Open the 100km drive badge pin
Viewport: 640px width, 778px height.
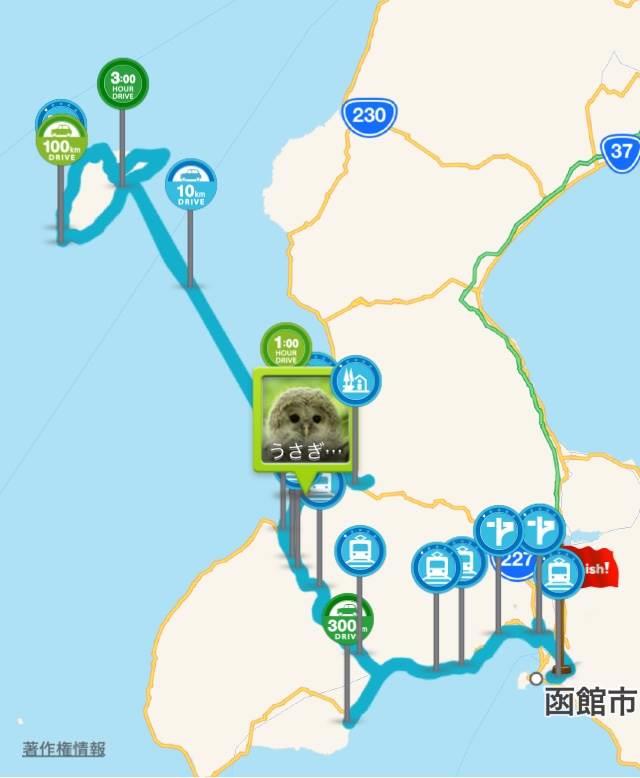pos(62,140)
